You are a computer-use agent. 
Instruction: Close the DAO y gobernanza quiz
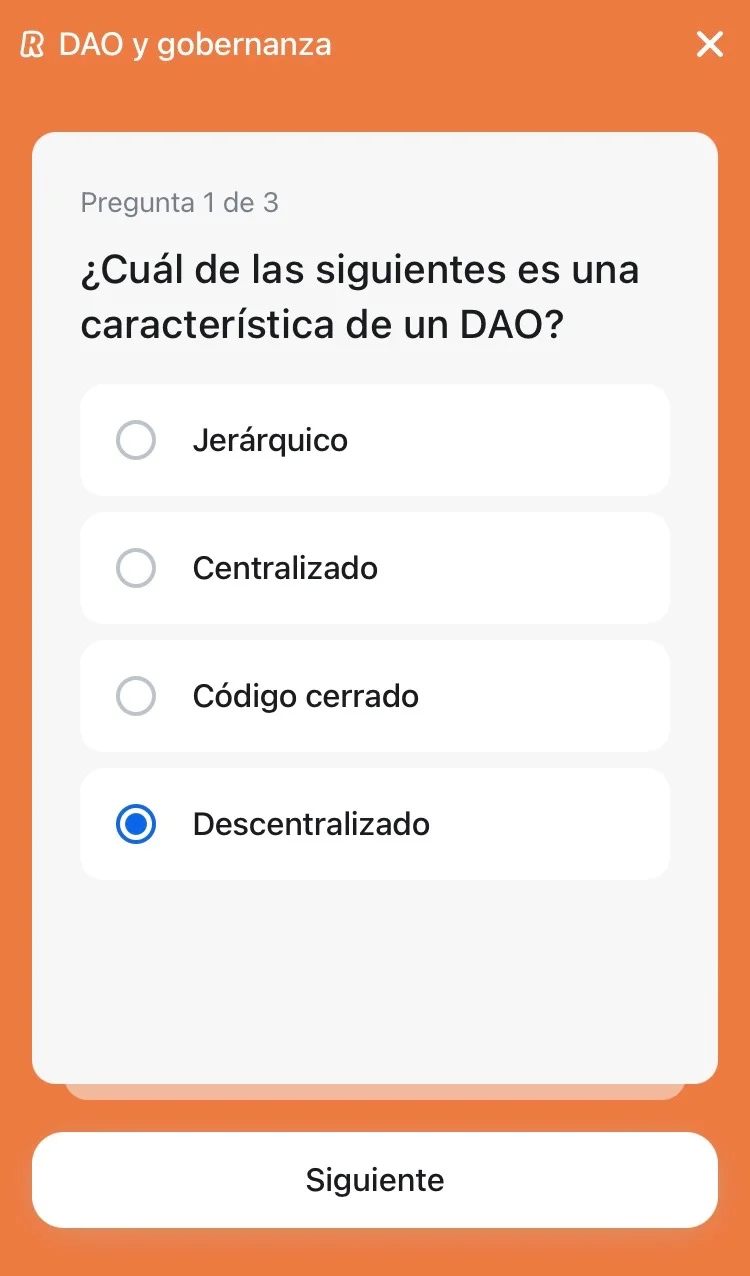tap(709, 44)
